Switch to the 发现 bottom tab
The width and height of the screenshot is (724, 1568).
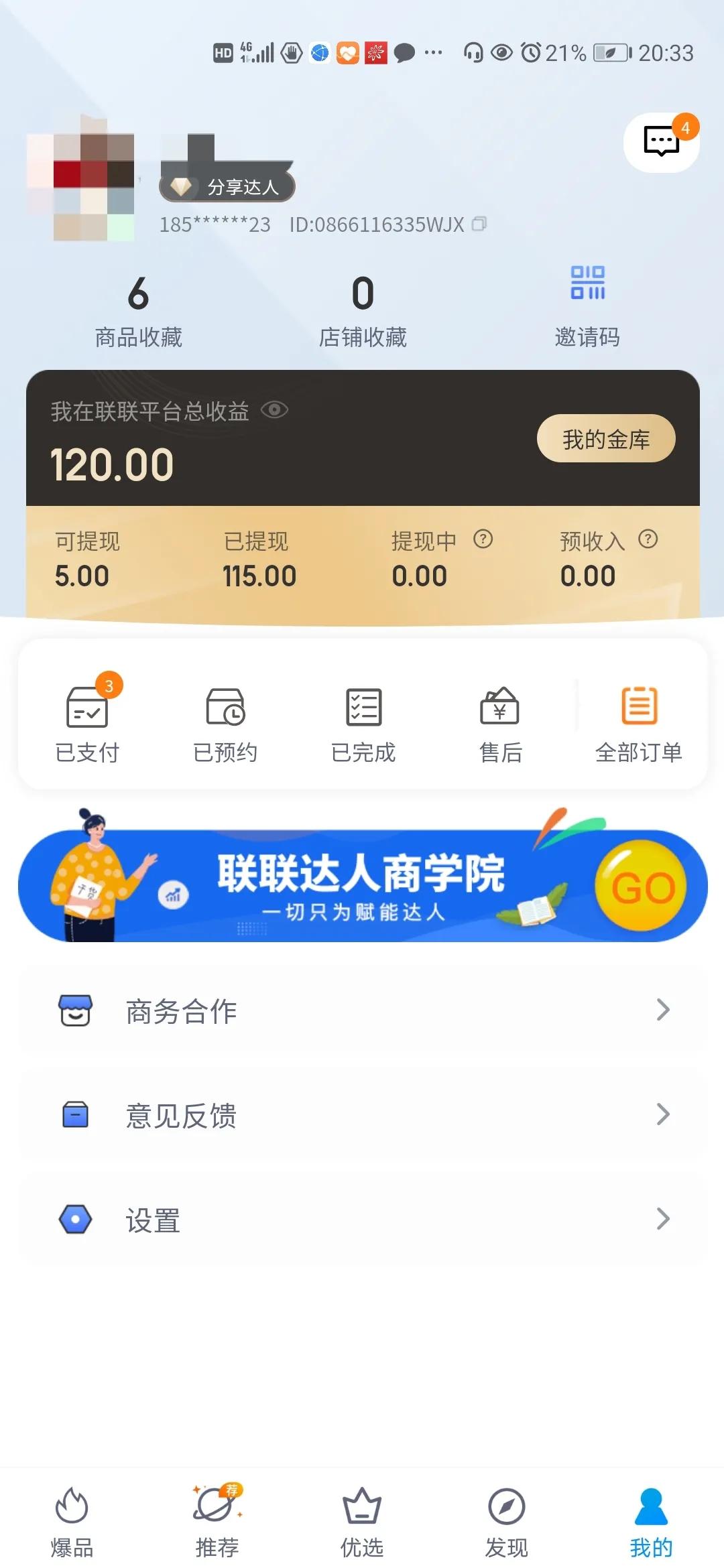[506, 1521]
